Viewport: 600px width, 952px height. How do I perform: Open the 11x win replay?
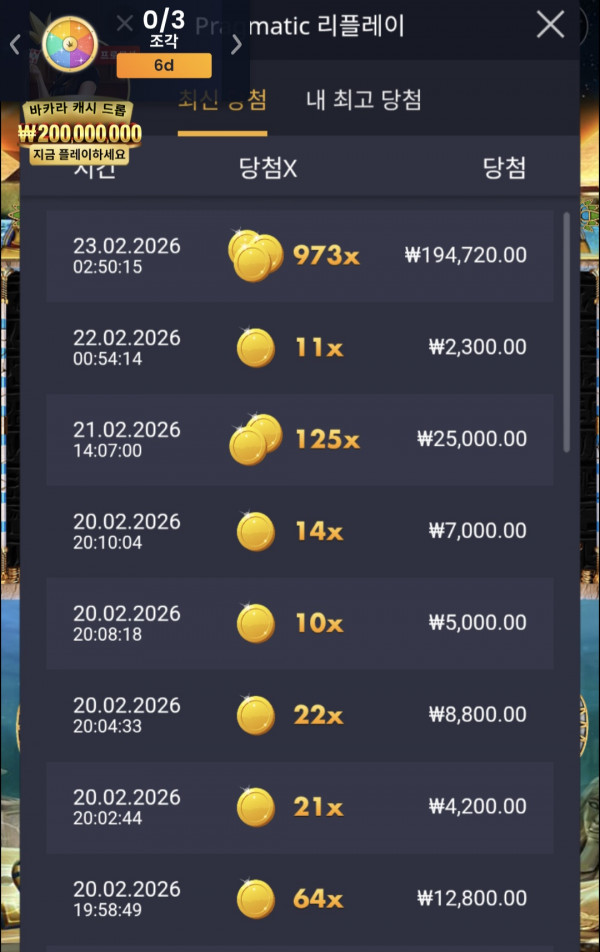coord(299,348)
